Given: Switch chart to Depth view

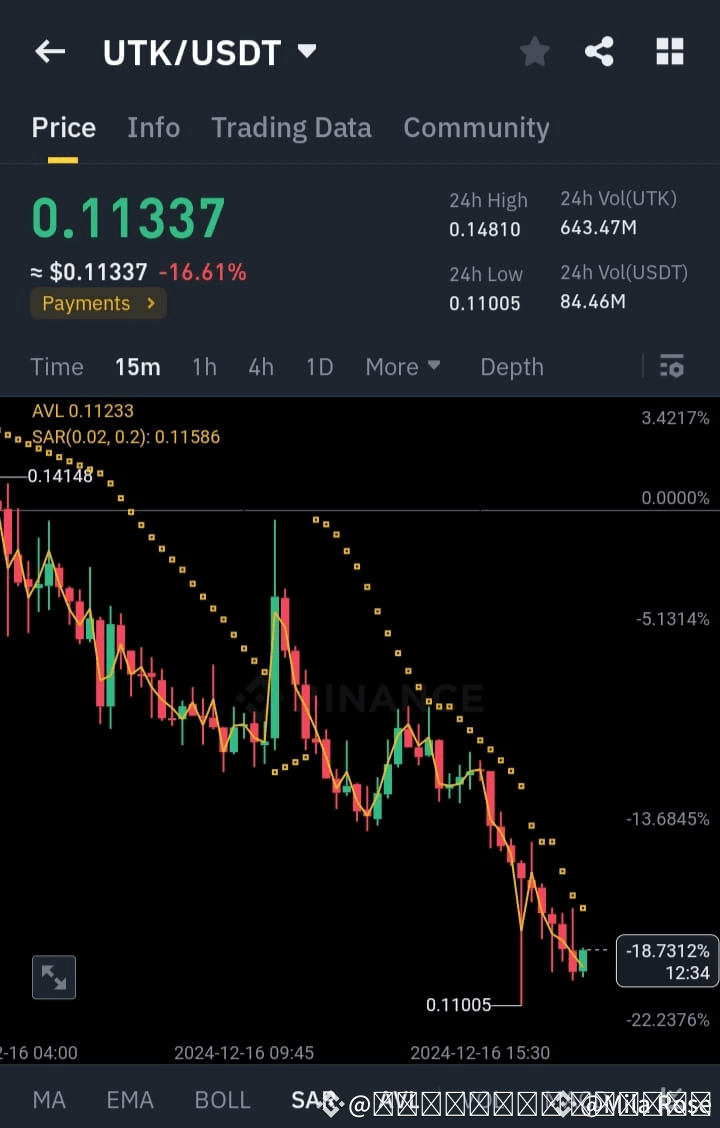Looking at the screenshot, I should point(511,367).
